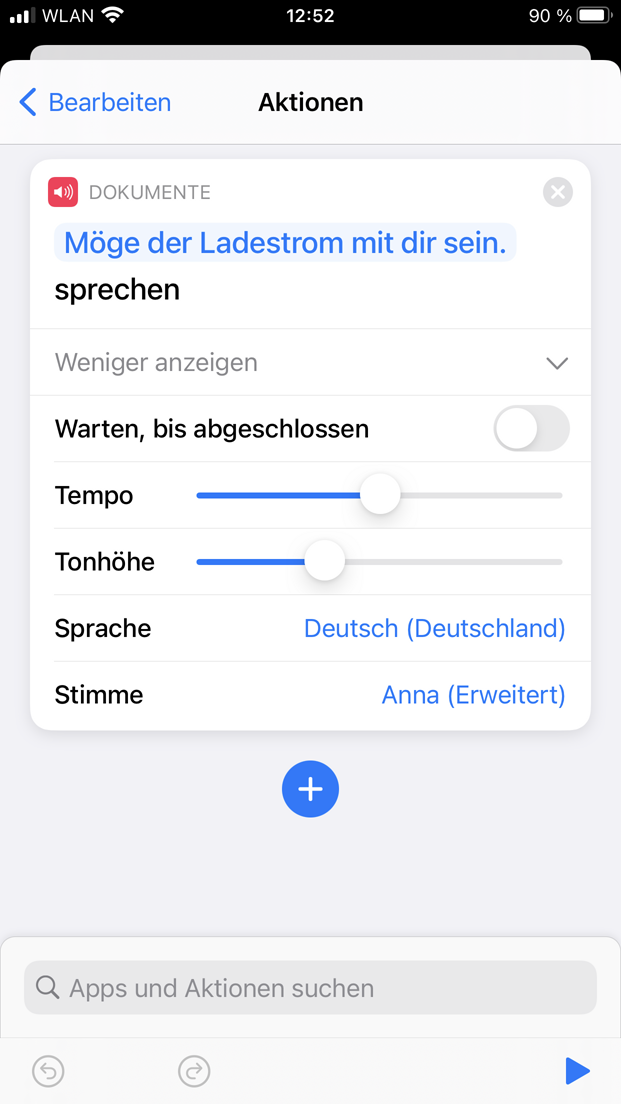The width and height of the screenshot is (621, 1104).
Task: Collapse options with Weniger anzeigen
Action: (310, 362)
